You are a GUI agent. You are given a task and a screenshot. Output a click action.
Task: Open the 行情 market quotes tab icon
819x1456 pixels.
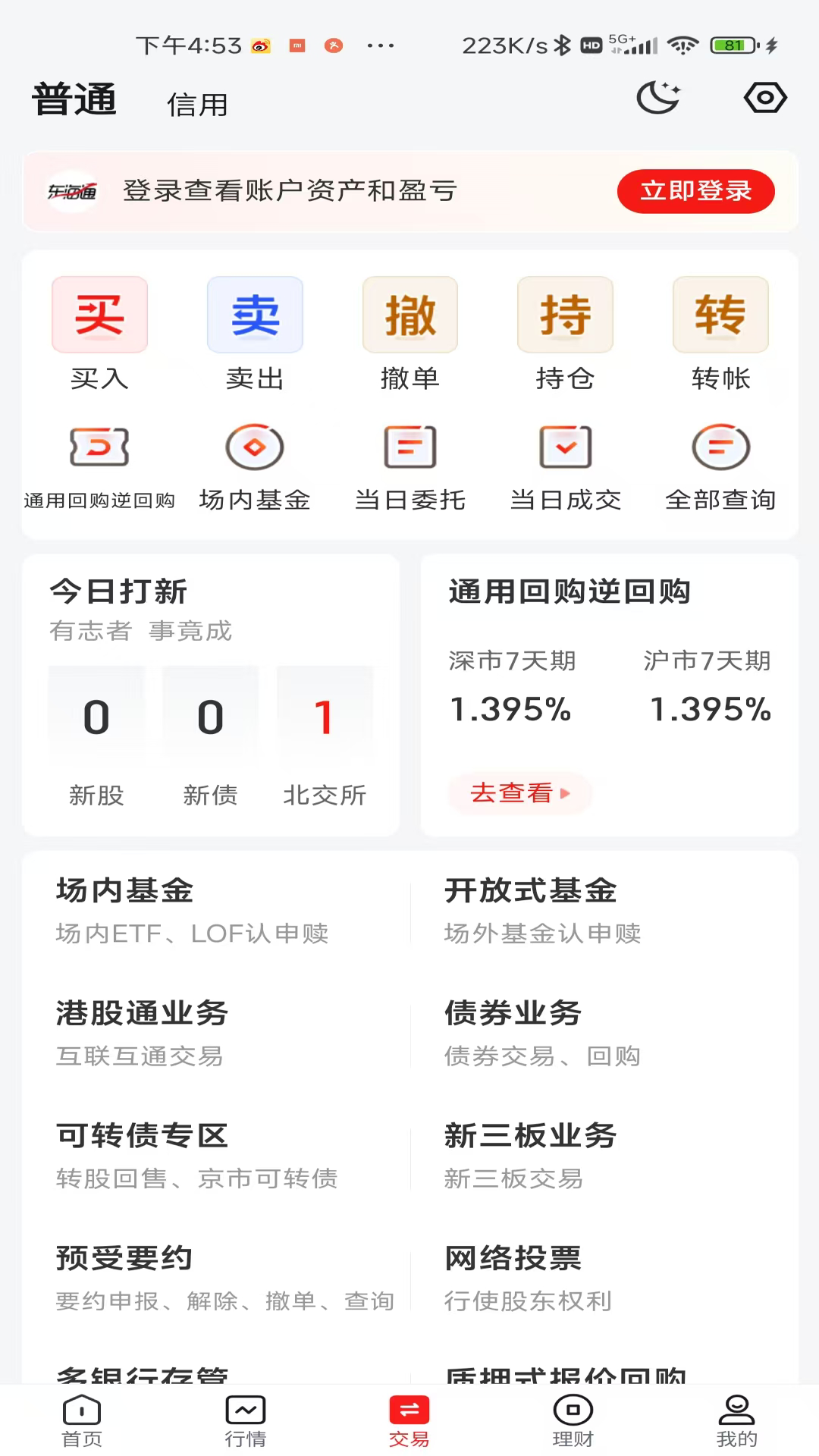(245, 1412)
